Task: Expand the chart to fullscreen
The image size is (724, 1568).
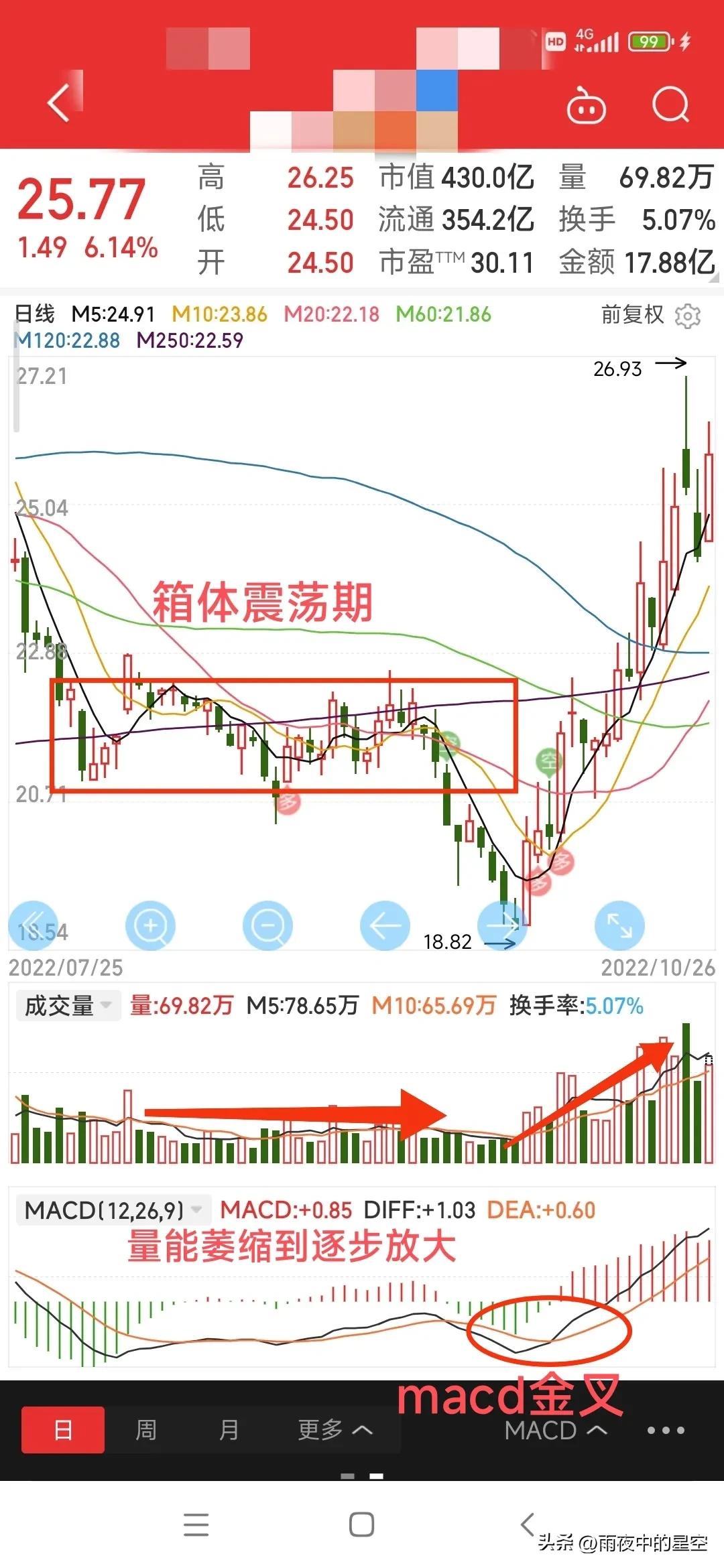Action: click(x=619, y=925)
